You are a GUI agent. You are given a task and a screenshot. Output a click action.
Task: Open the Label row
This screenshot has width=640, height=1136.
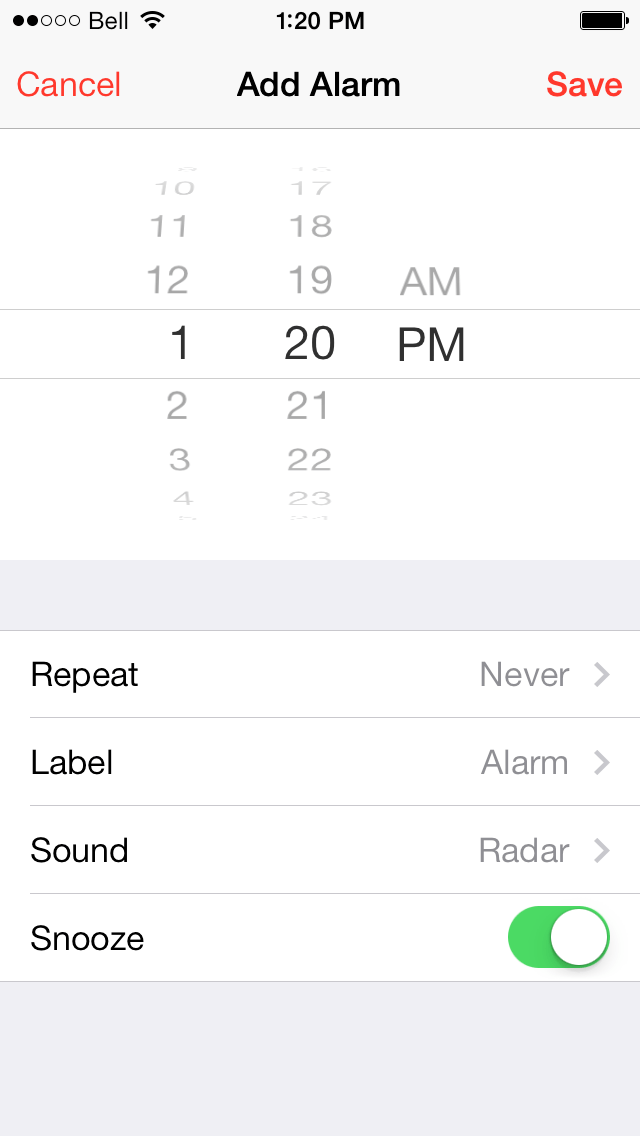(x=320, y=763)
